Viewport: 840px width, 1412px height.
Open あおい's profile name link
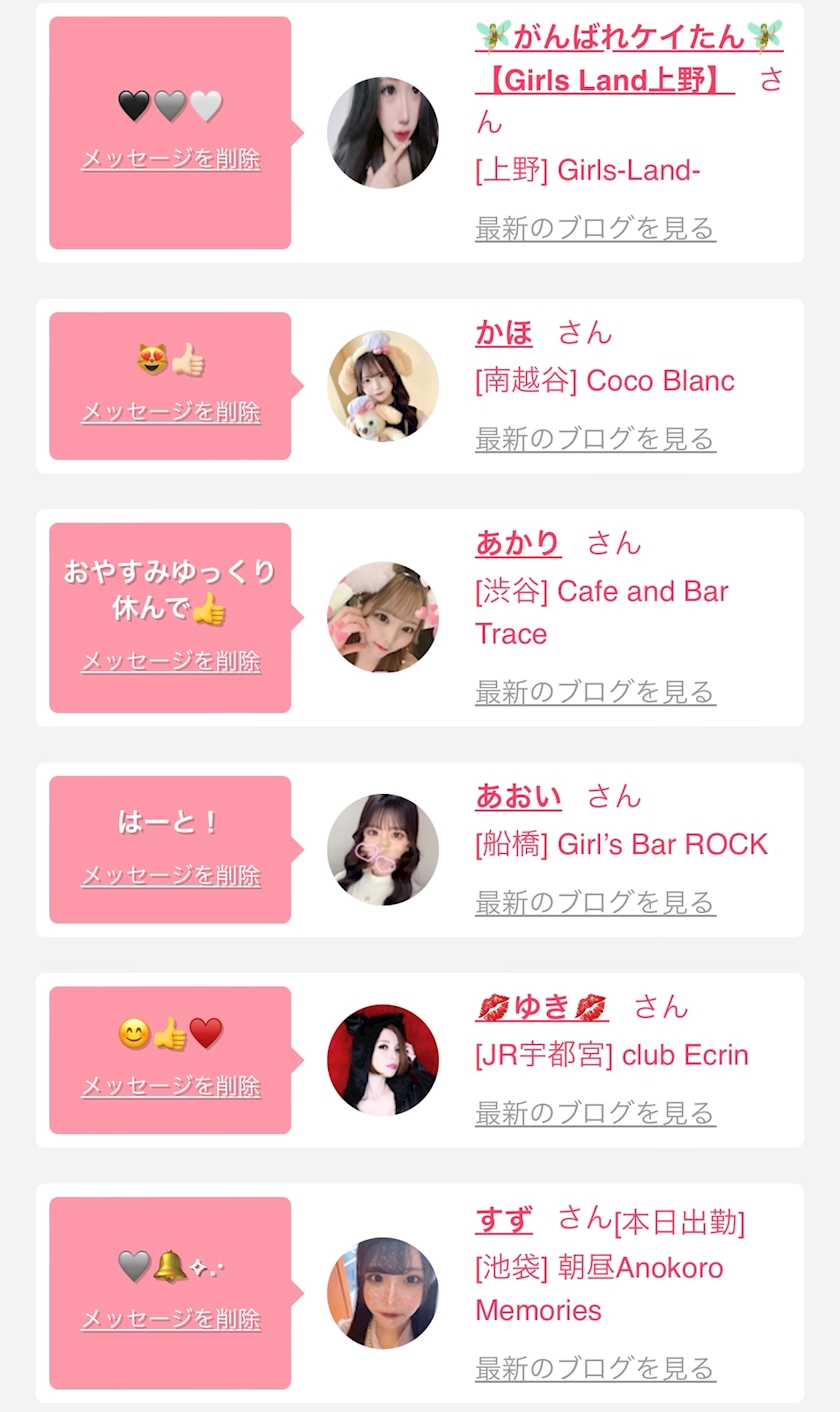click(518, 796)
